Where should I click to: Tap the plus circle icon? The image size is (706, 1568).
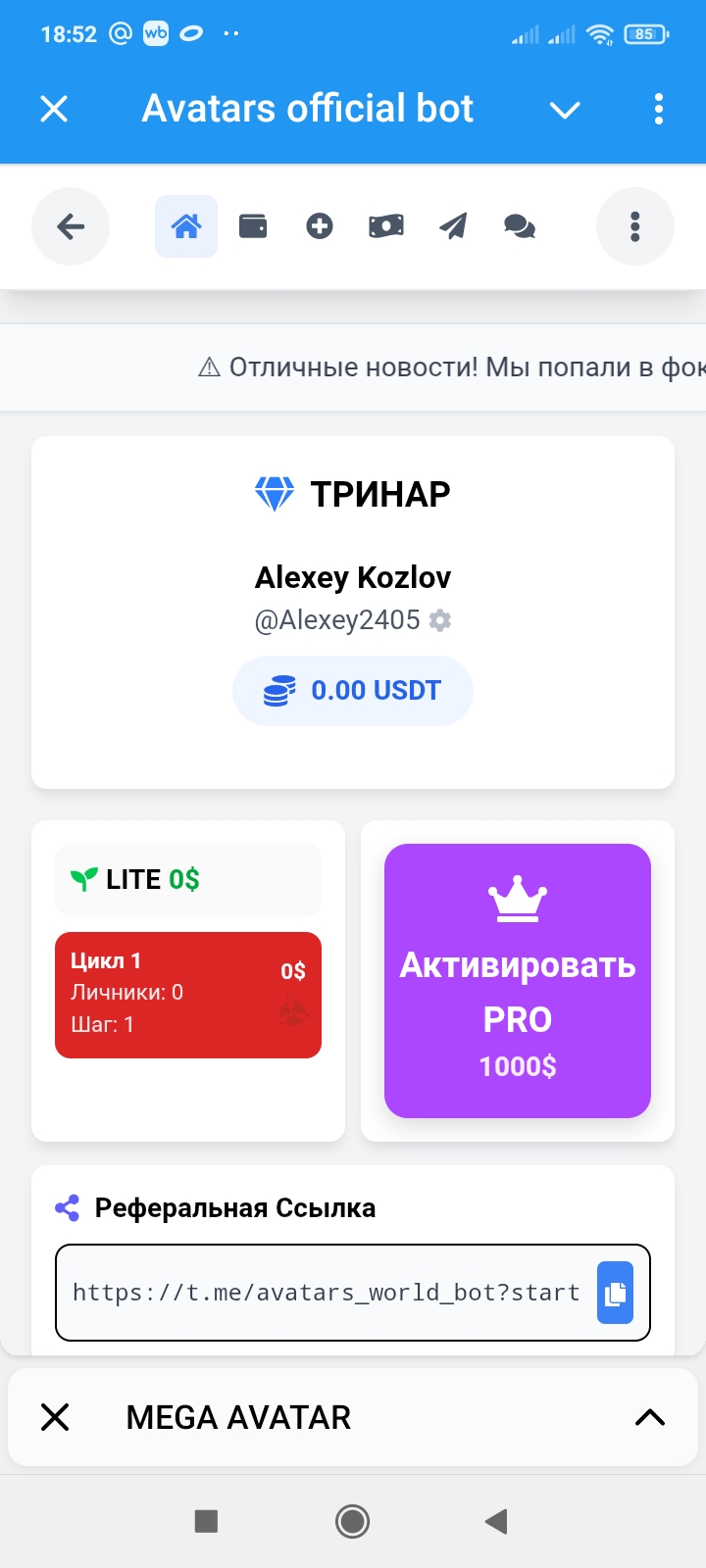coord(320,226)
